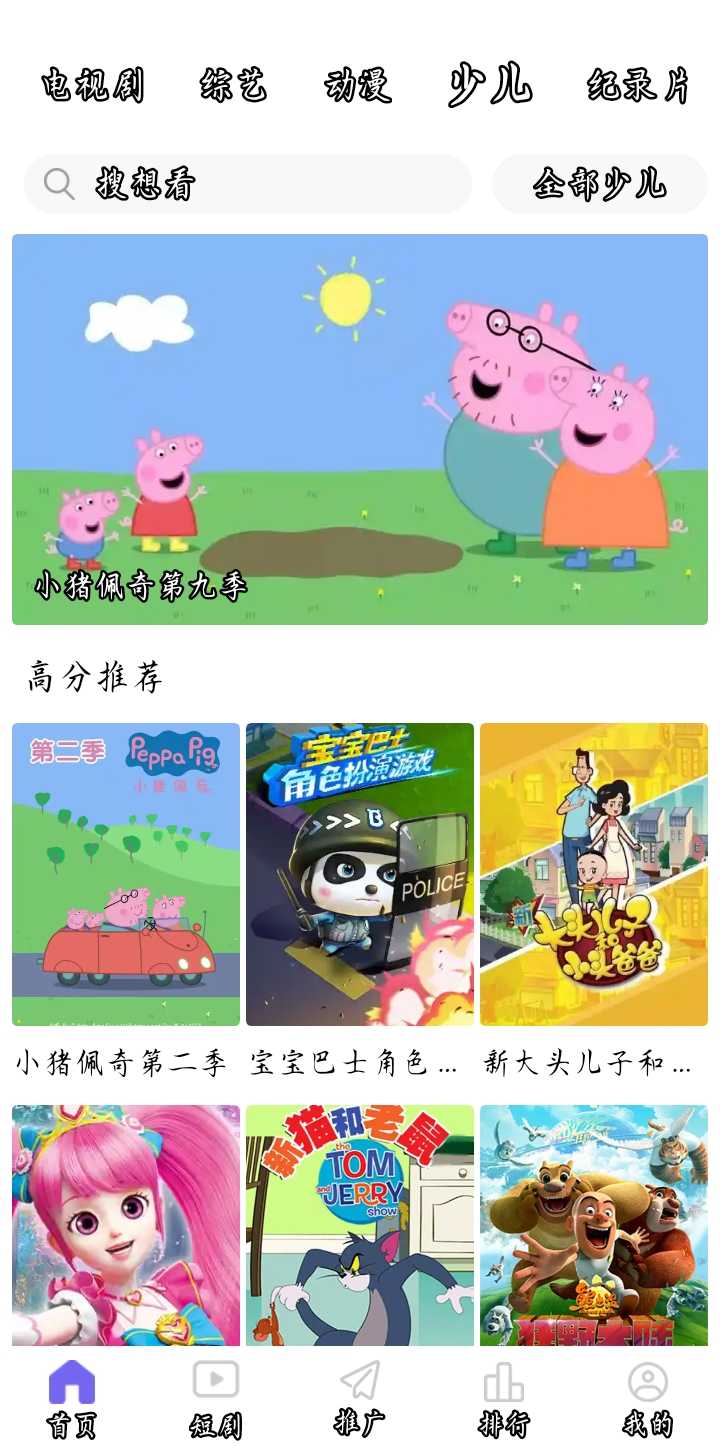
Task: Switch to the 动漫 tab
Action: 358,85
